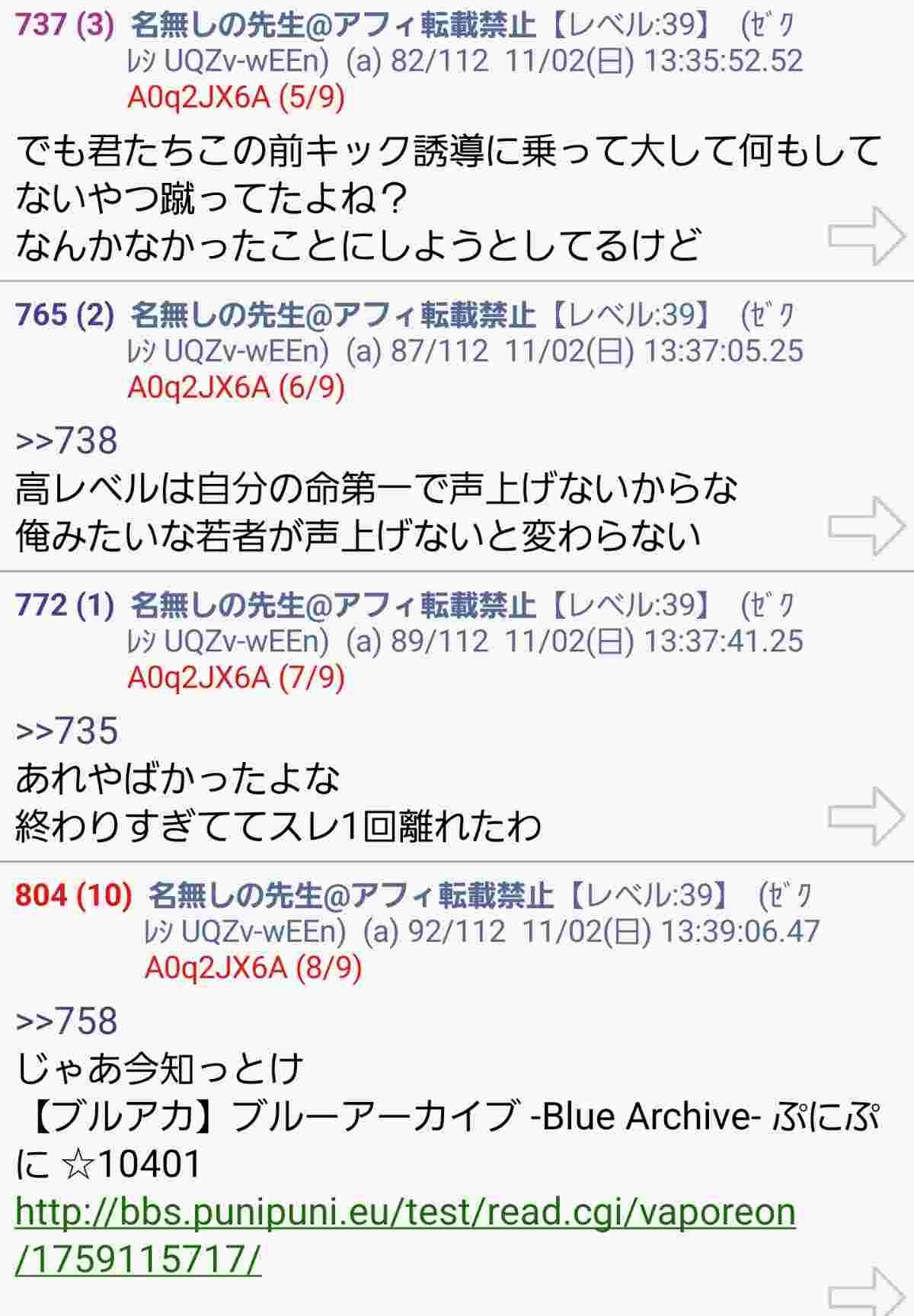The image size is (914, 1316).
Task: Show replies to post number 765 (2)
Action: point(65,315)
